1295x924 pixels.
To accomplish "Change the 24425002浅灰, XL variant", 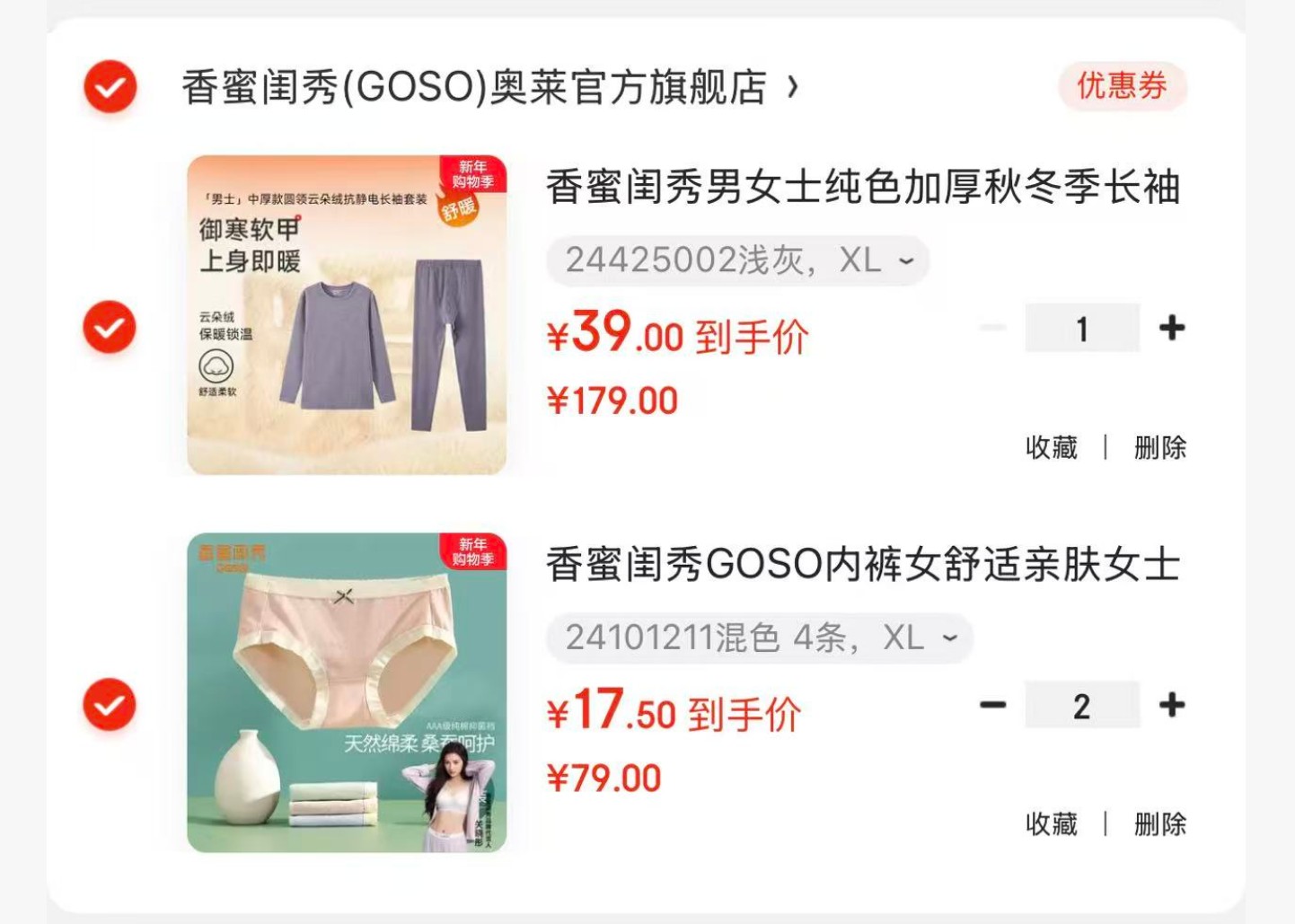I will [737, 260].
